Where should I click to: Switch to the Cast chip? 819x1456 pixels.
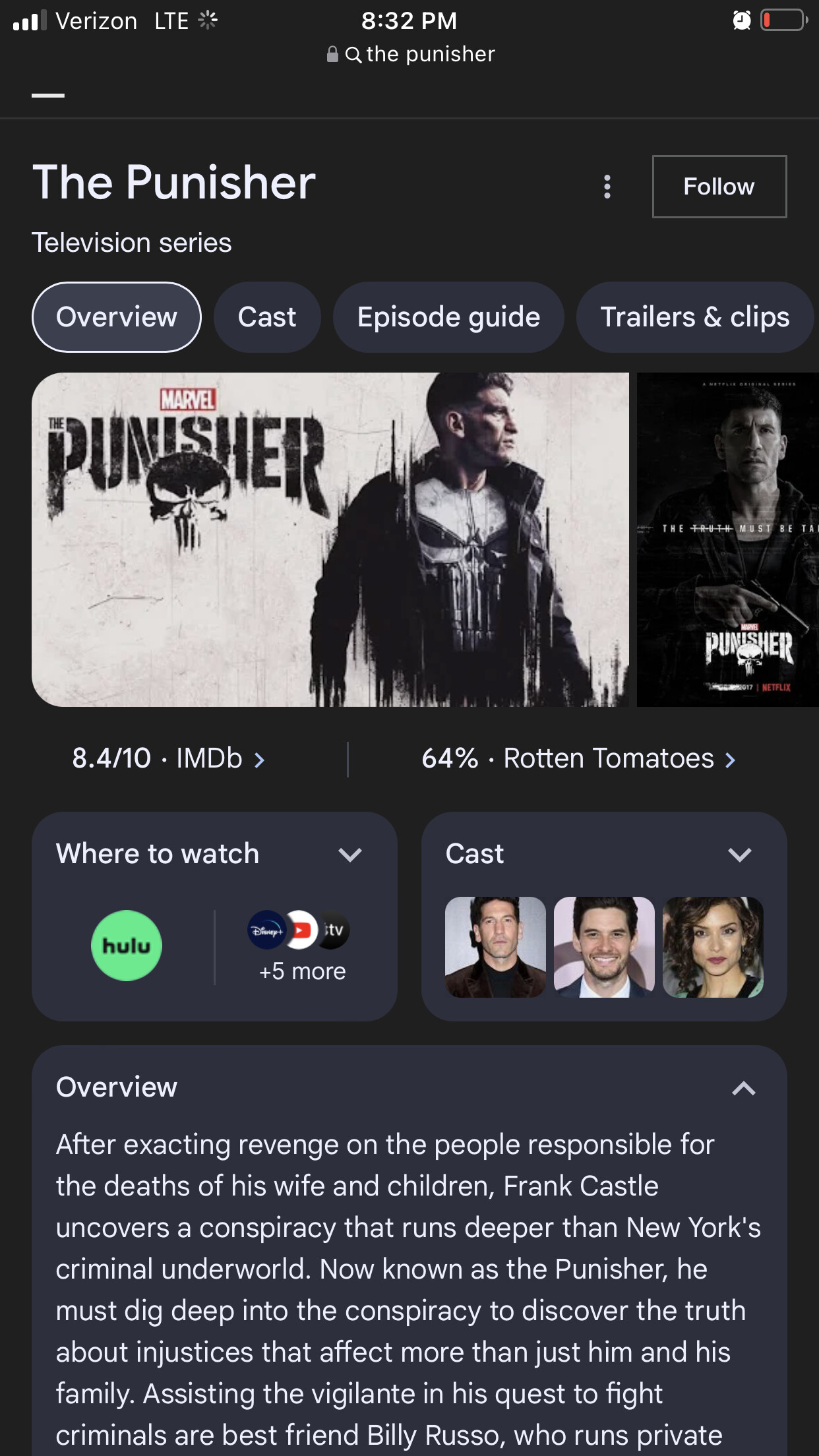click(x=267, y=317)
